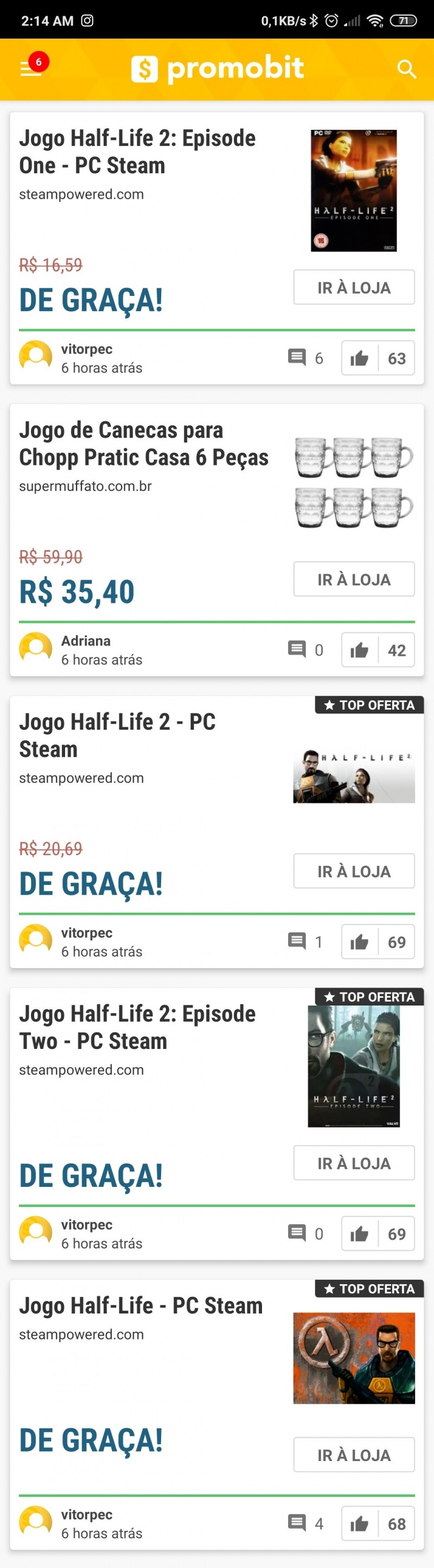Give thumbs up to Adriana's mug deal
Screen dimensions: 434x1568
coord(360,650)
